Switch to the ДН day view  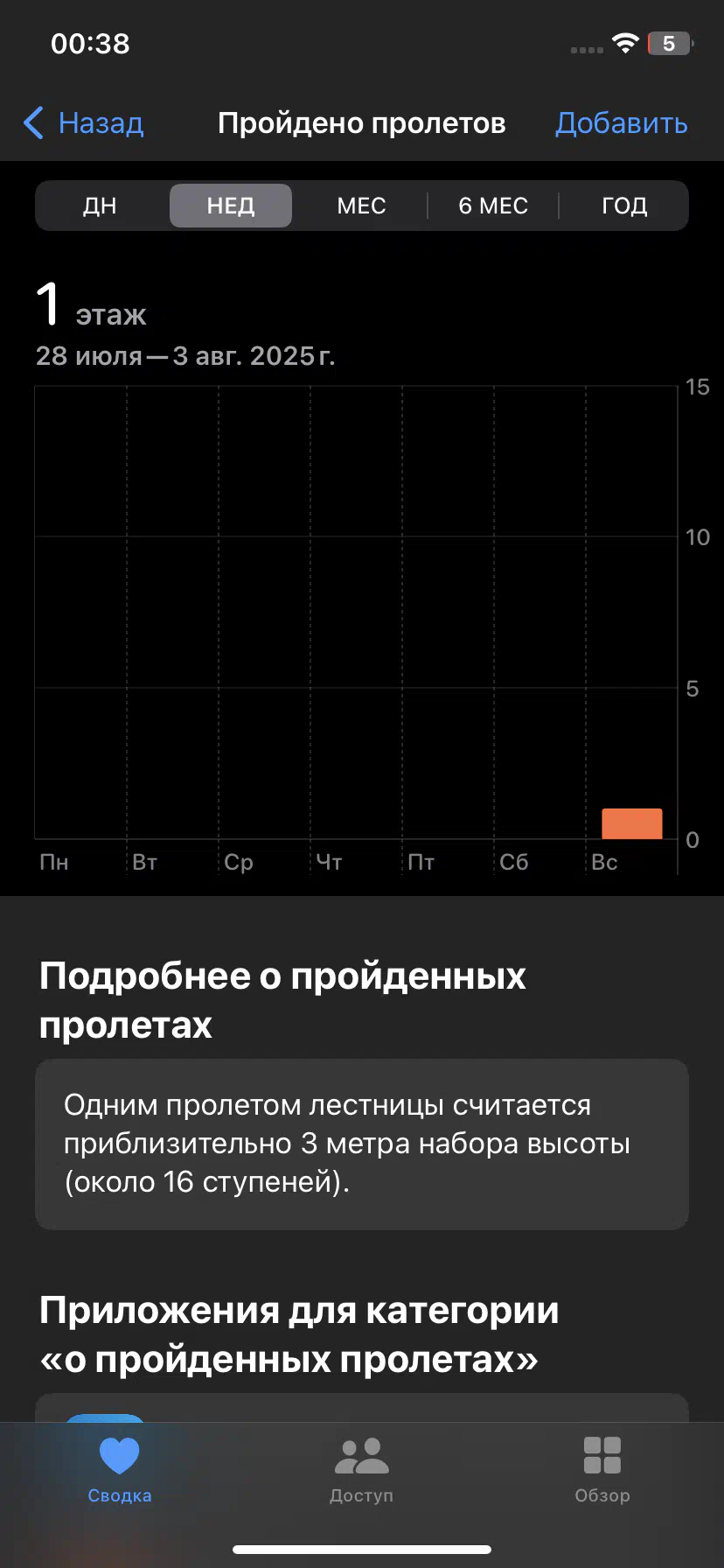[x=101, y=206]
